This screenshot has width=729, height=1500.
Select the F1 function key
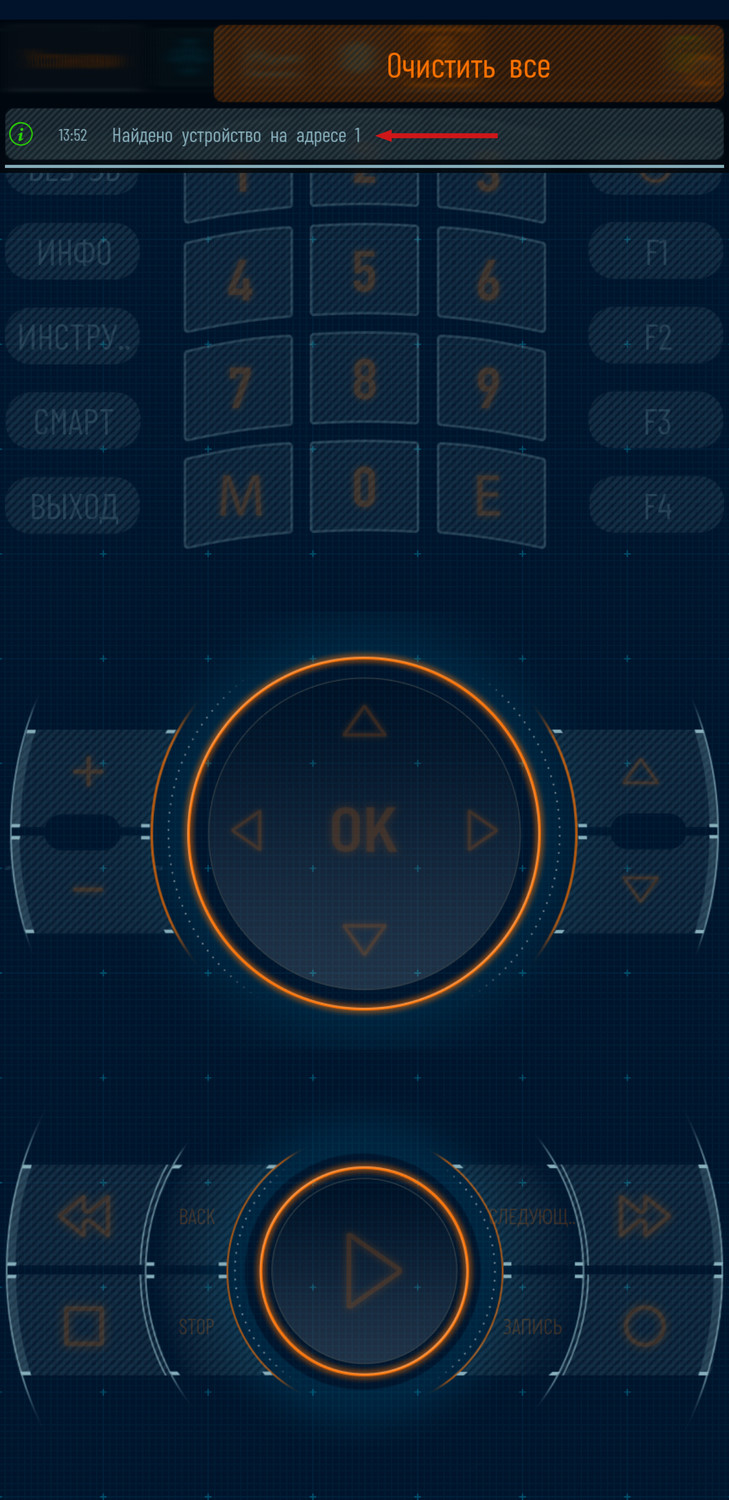pos(656,251)
